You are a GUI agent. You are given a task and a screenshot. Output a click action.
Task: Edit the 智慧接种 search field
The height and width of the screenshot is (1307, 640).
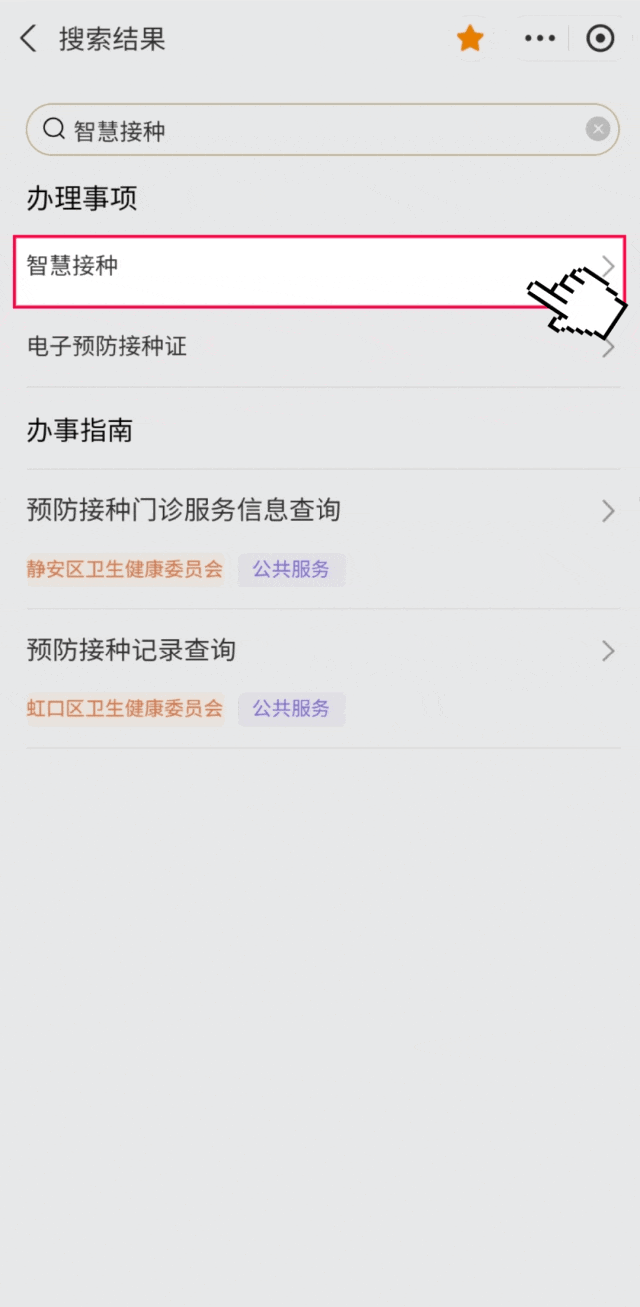300,130
